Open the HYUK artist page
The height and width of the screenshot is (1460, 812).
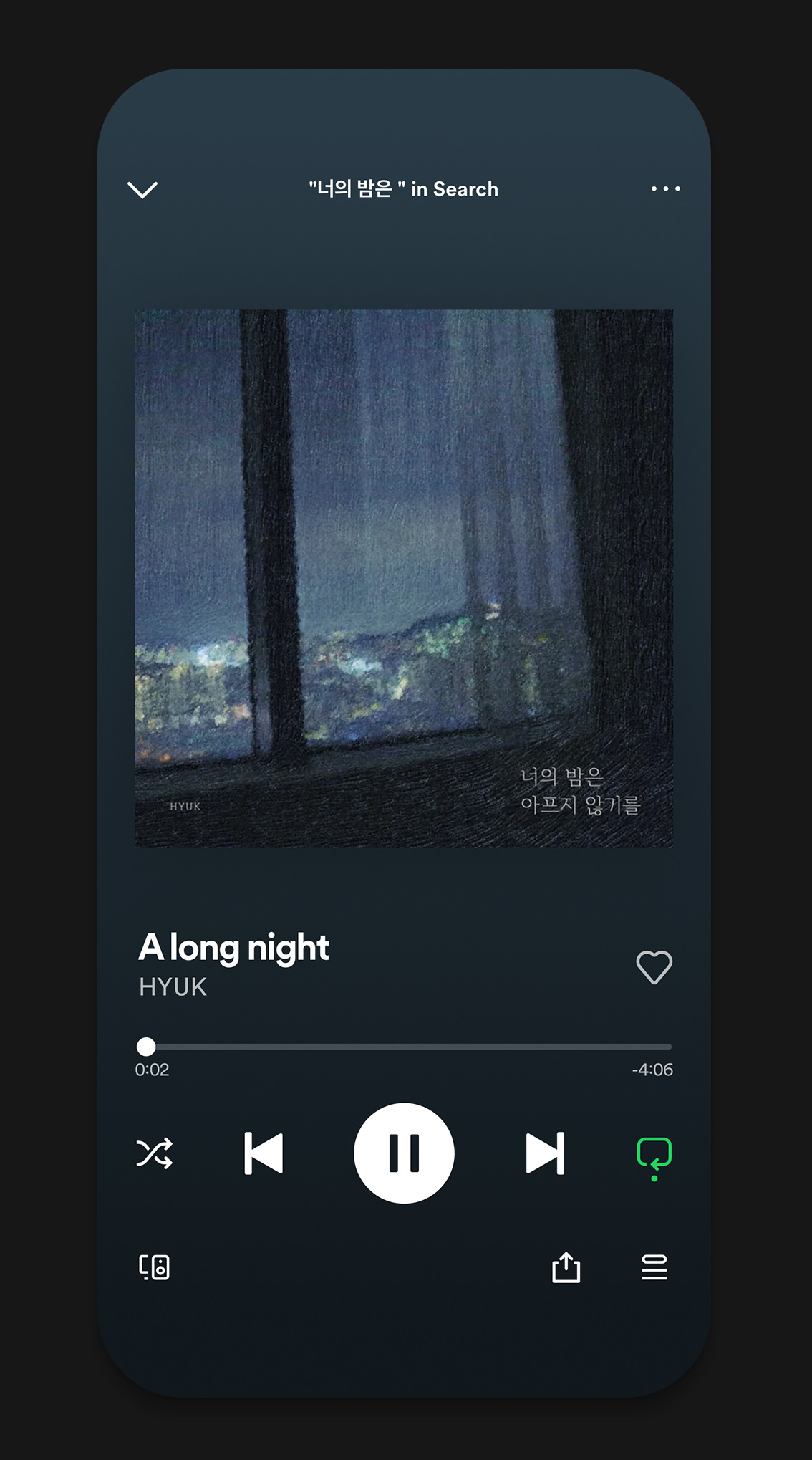tap(173, 987)
